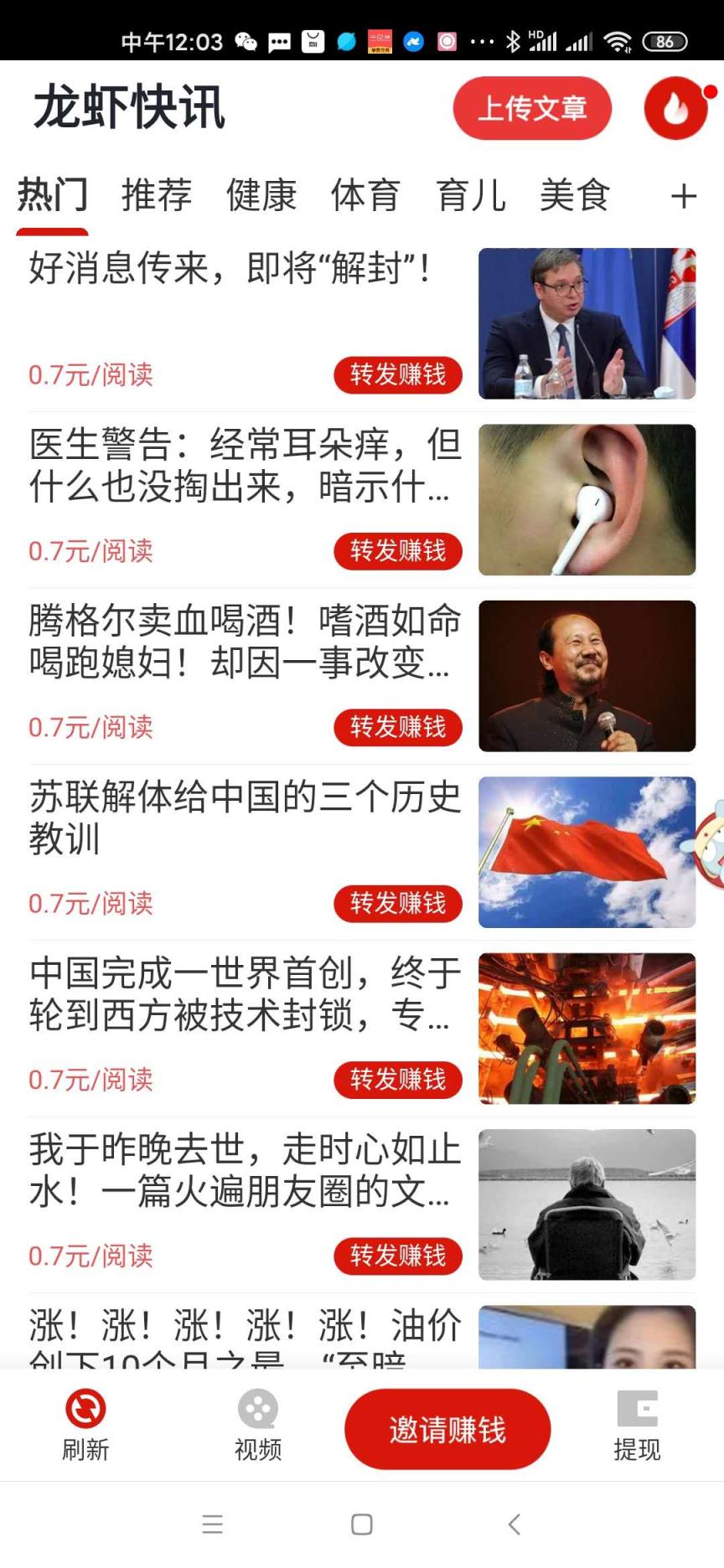The image size is (724, 1568).
Task: Select the 推荐 tab
Action: pyautogui.click(x=157, y=195)
